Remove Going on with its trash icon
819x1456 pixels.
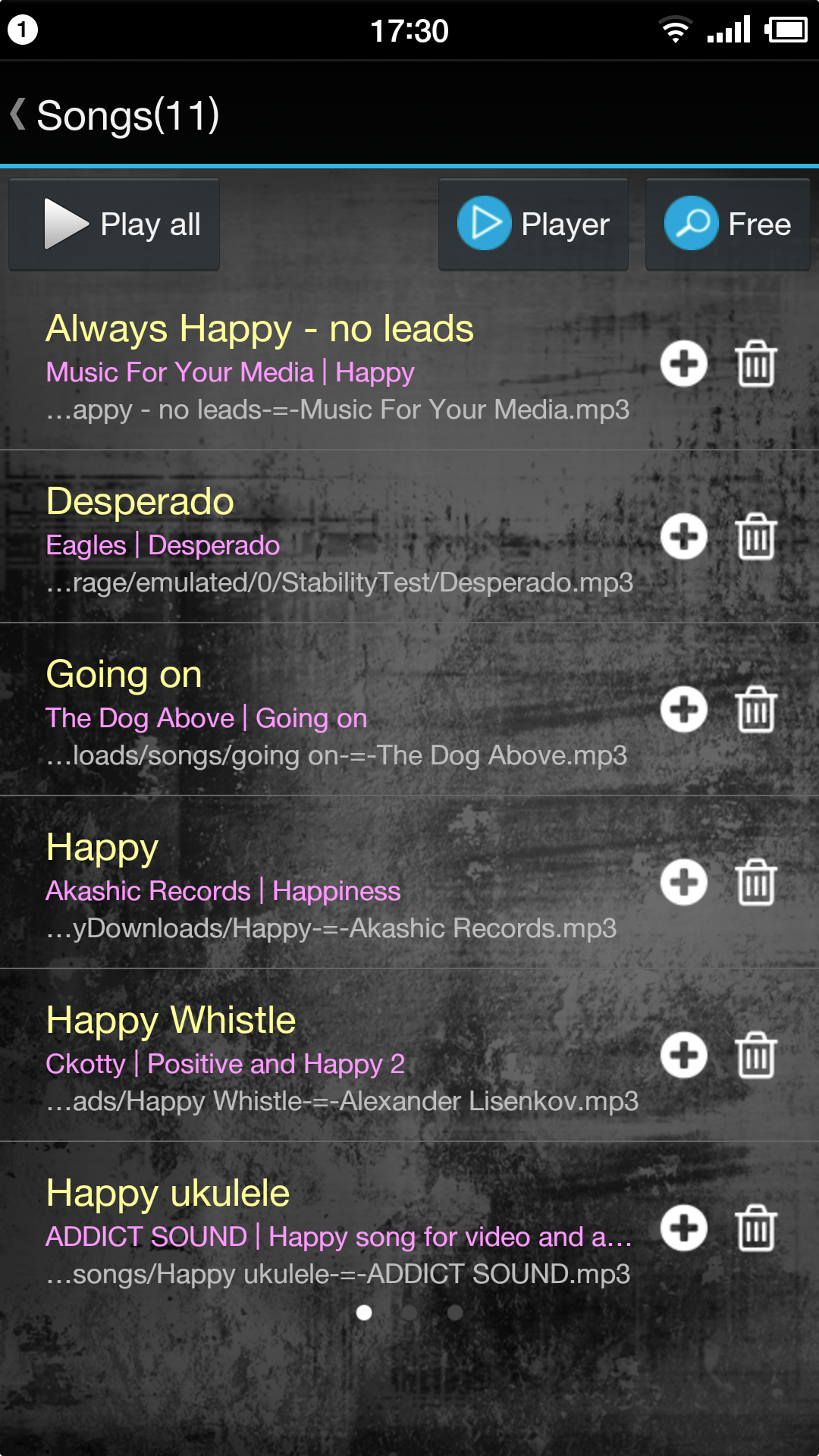756,710
